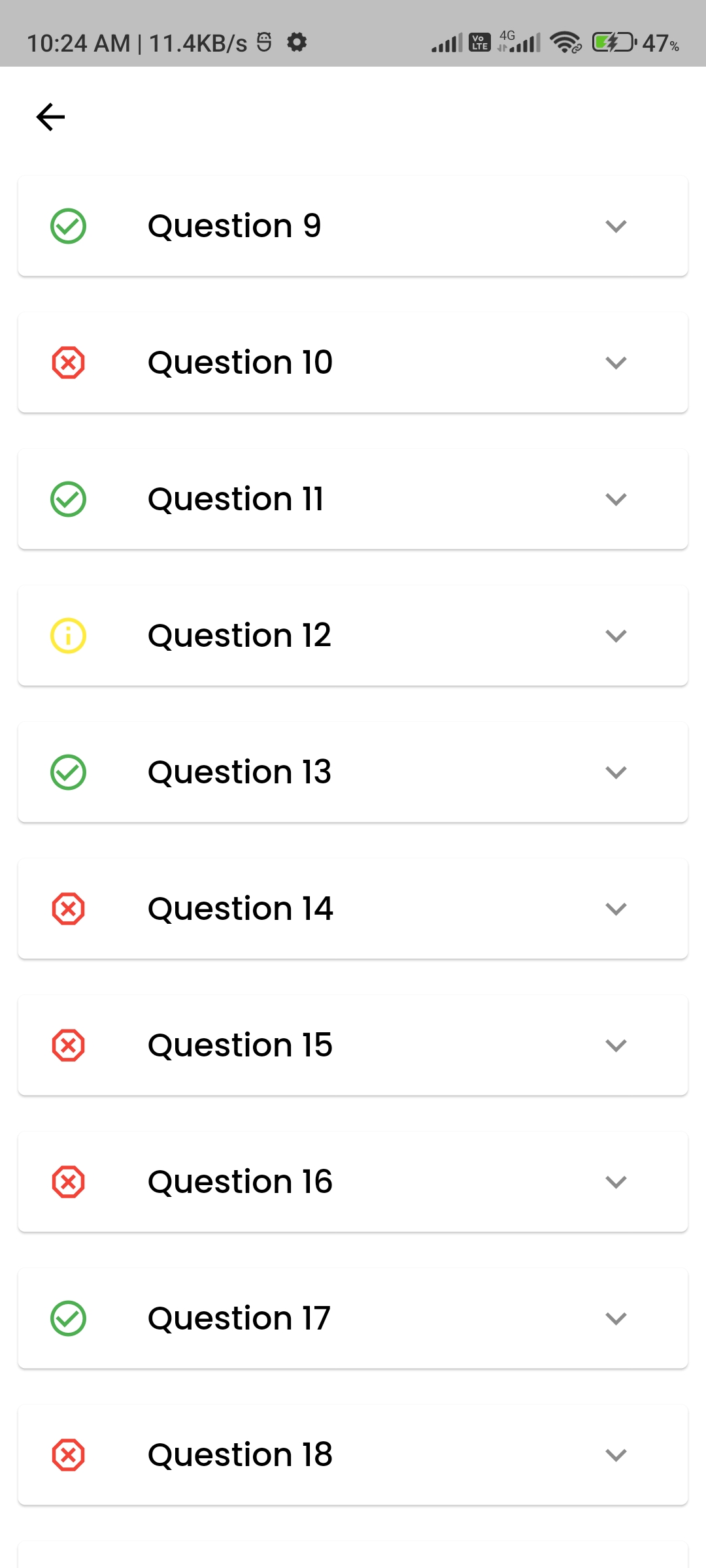
Task: Reveal Question 17 content
Action: (x=353, y=1318)
